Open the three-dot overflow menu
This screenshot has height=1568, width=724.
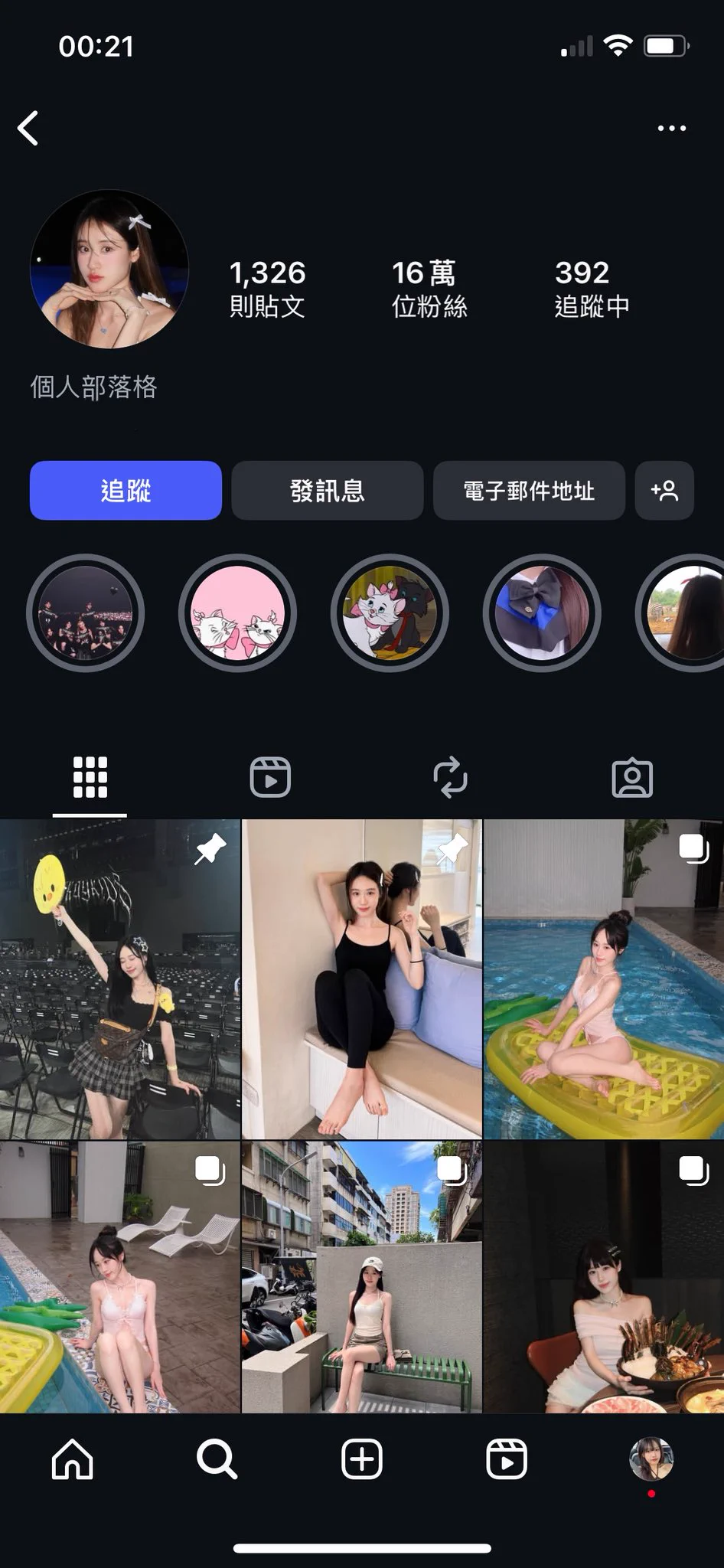pos(671,128)
